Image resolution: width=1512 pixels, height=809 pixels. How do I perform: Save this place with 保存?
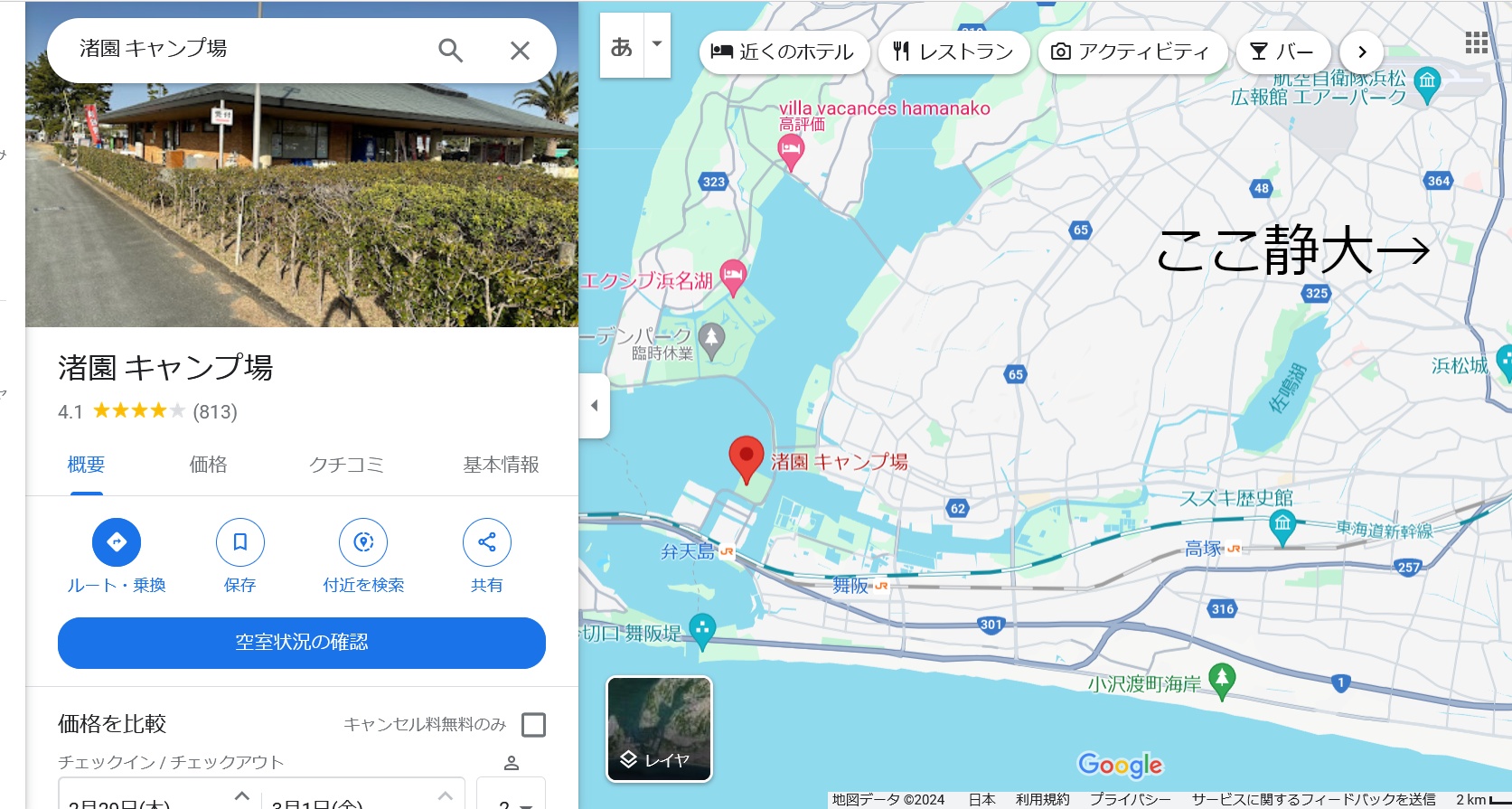coord(239,542)
